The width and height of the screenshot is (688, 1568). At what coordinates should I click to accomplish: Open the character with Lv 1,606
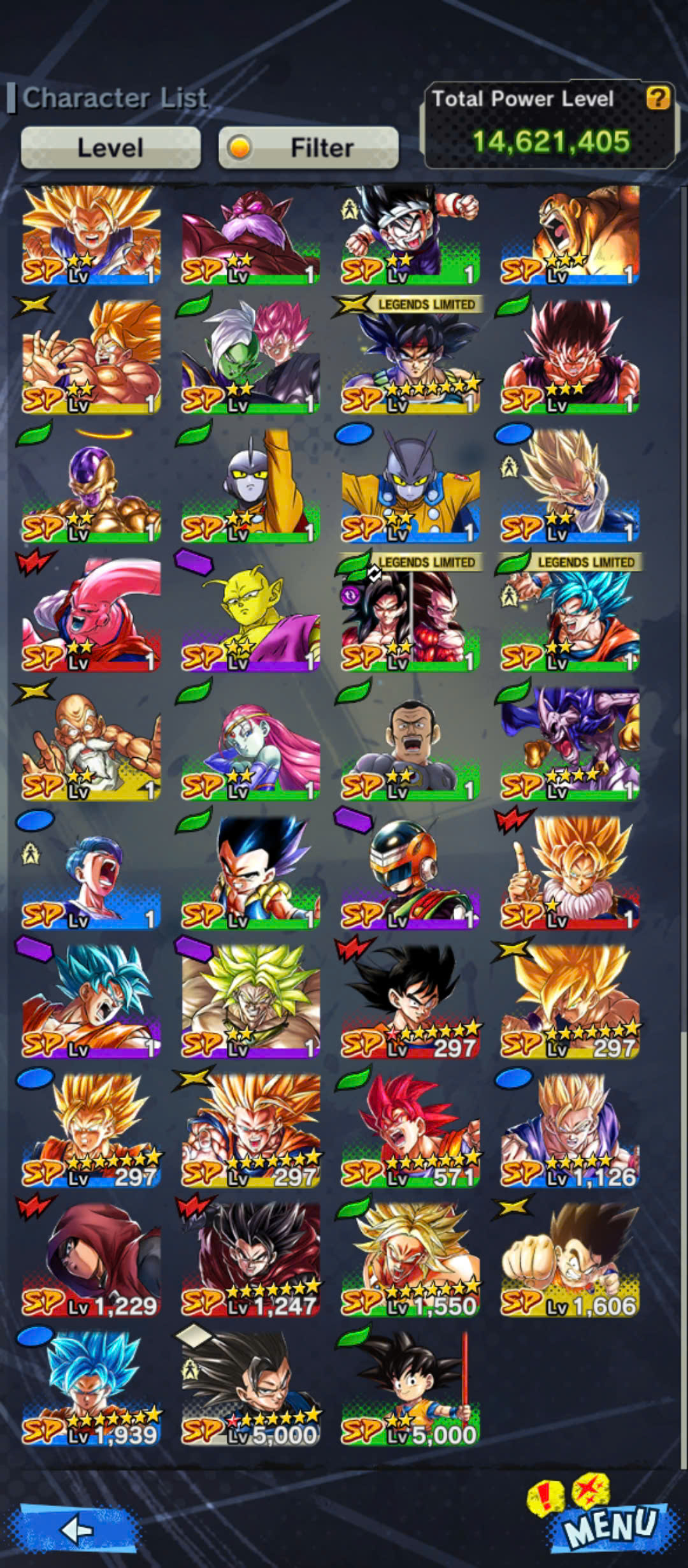pyautogui.click(x=570, y=1260)
